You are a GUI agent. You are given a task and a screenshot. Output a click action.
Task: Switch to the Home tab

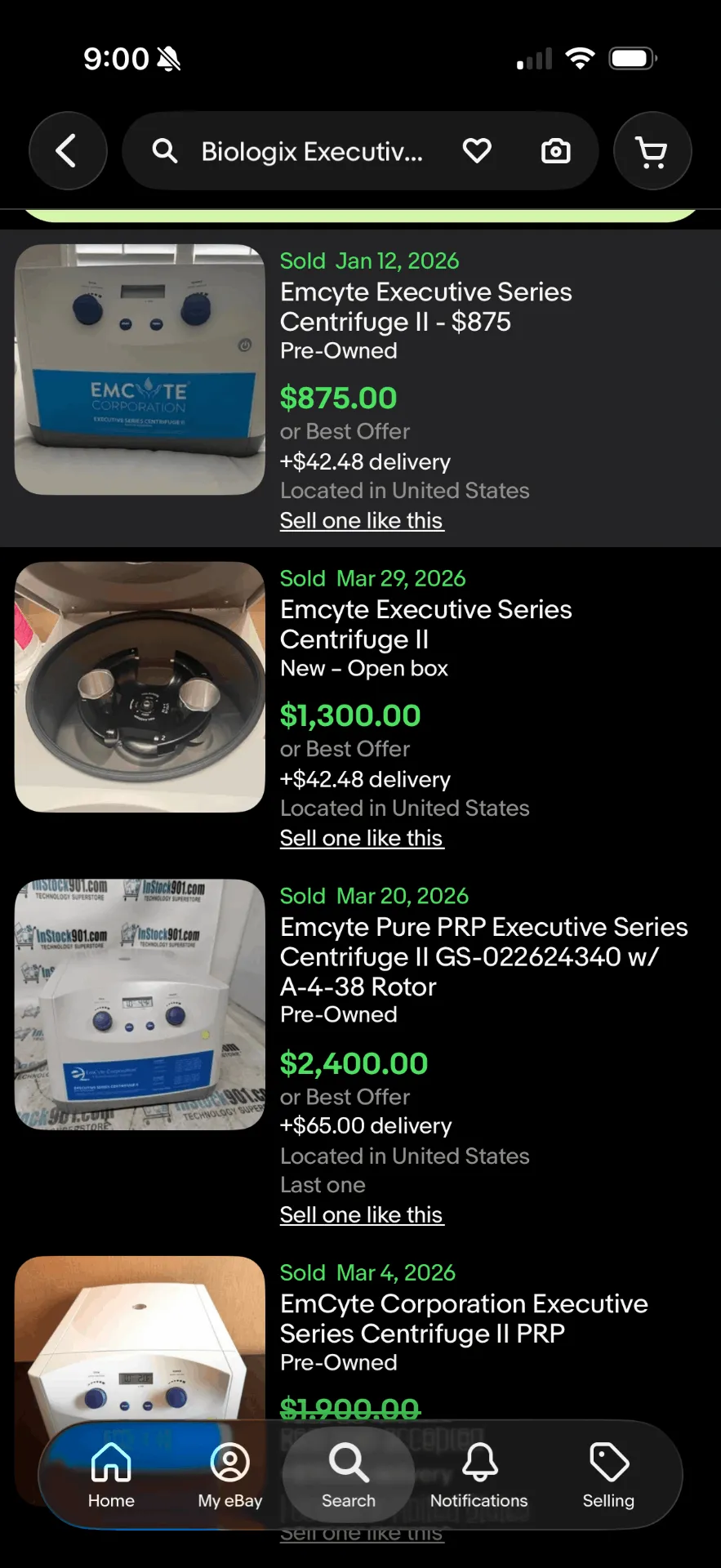pyautogui.click(x=111, y=1475)
